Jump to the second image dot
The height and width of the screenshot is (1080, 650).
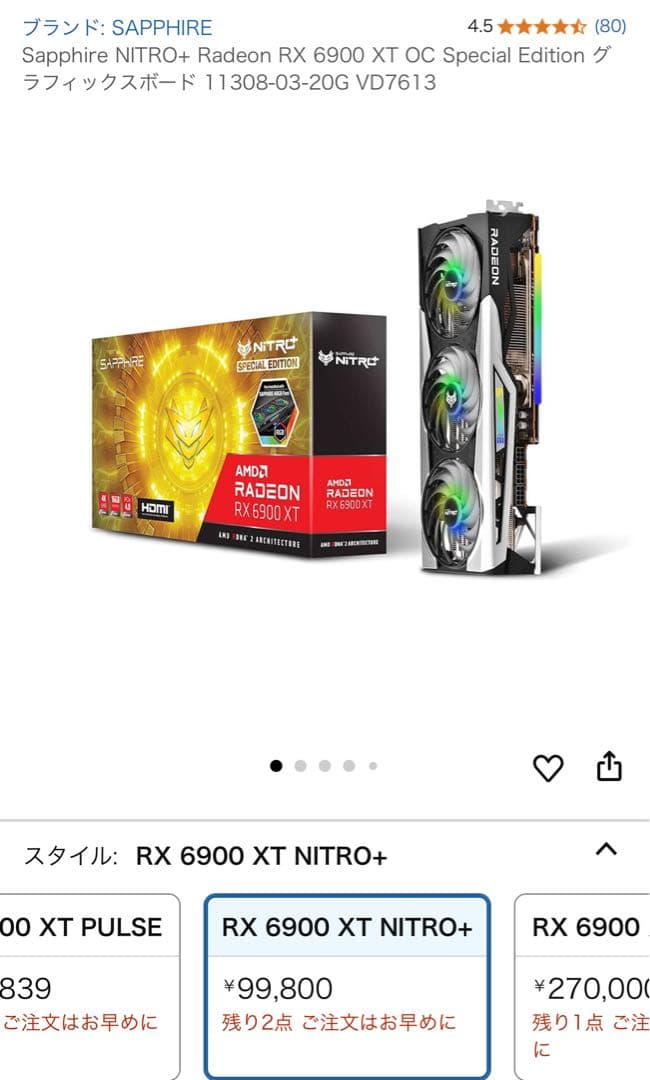click(301, 766)
